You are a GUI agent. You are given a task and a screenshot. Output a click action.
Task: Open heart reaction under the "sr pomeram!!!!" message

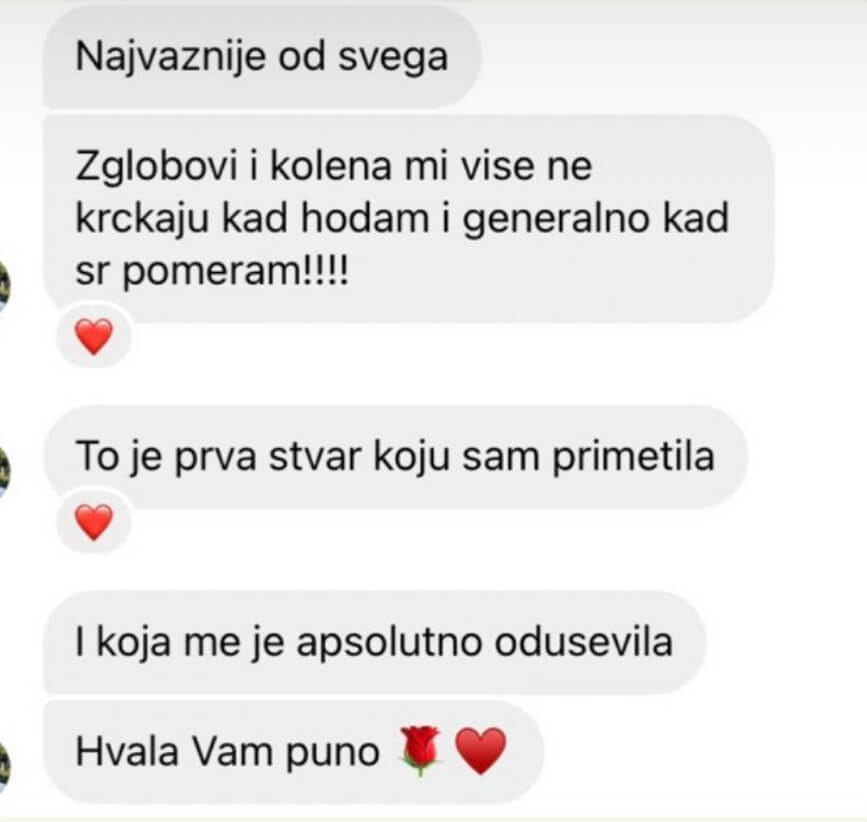point(94,338)
